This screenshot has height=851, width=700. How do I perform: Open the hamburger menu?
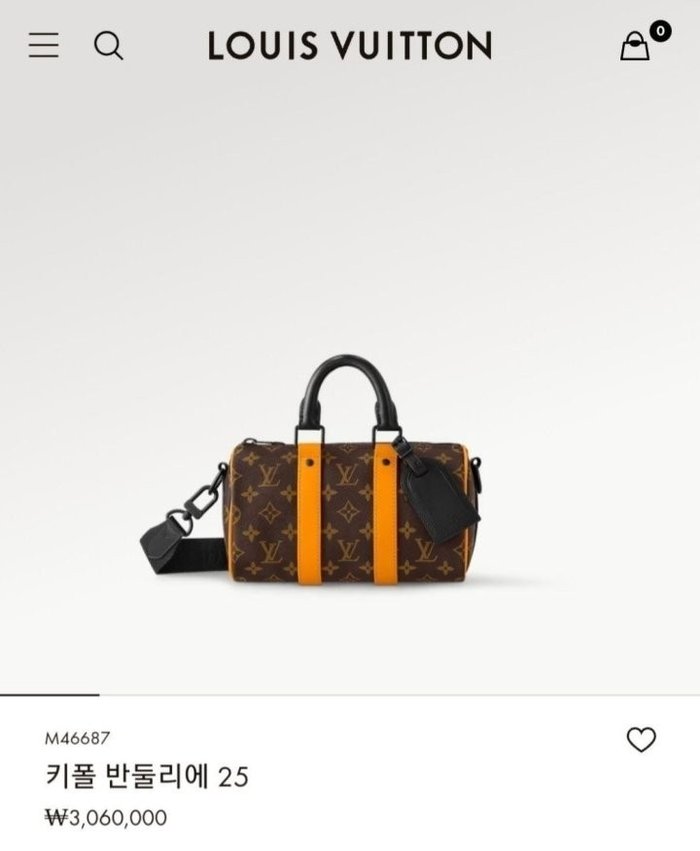click(43, 45)
